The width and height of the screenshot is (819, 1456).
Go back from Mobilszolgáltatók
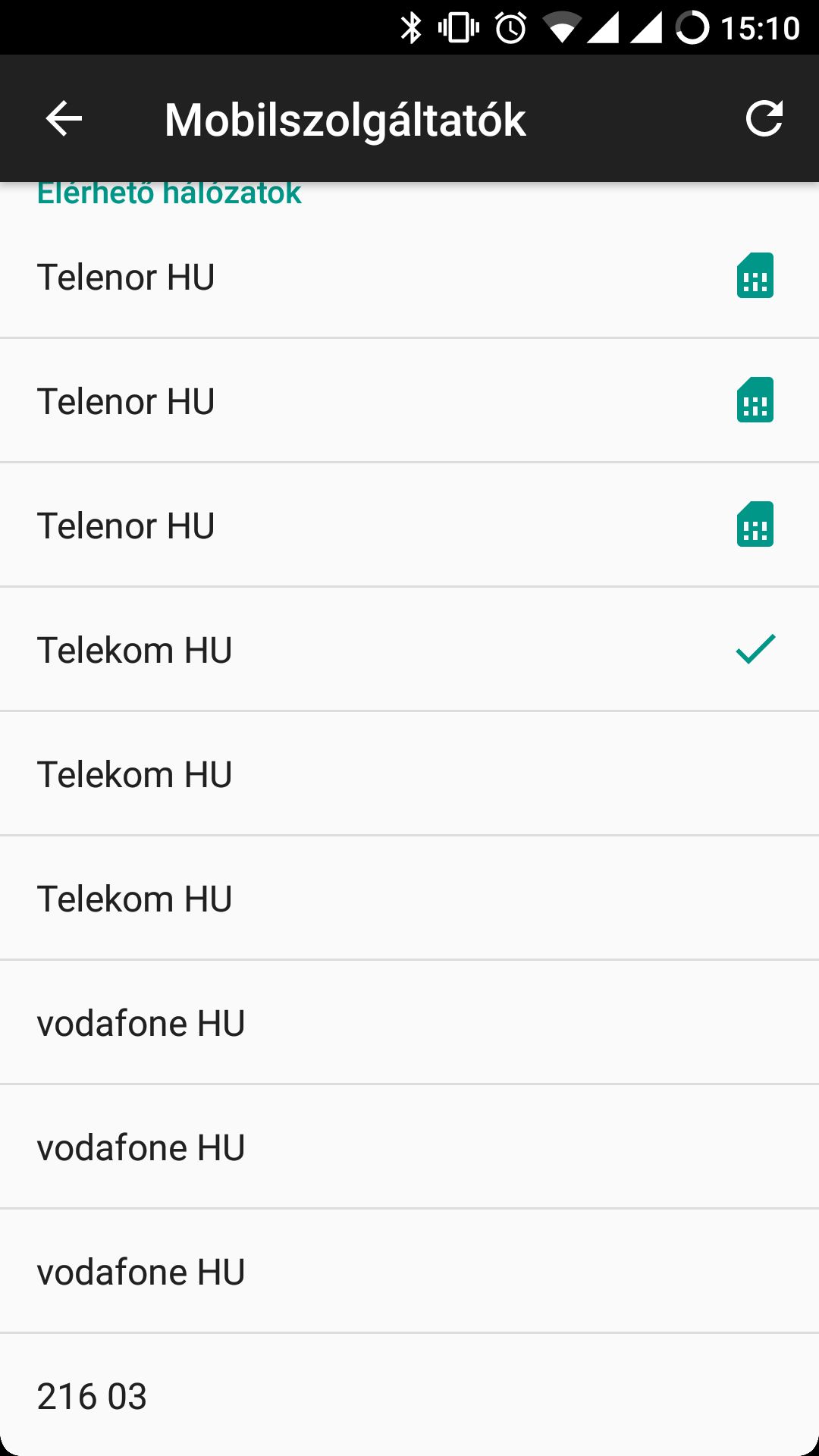pyautogui.click(x=64, y=119)
